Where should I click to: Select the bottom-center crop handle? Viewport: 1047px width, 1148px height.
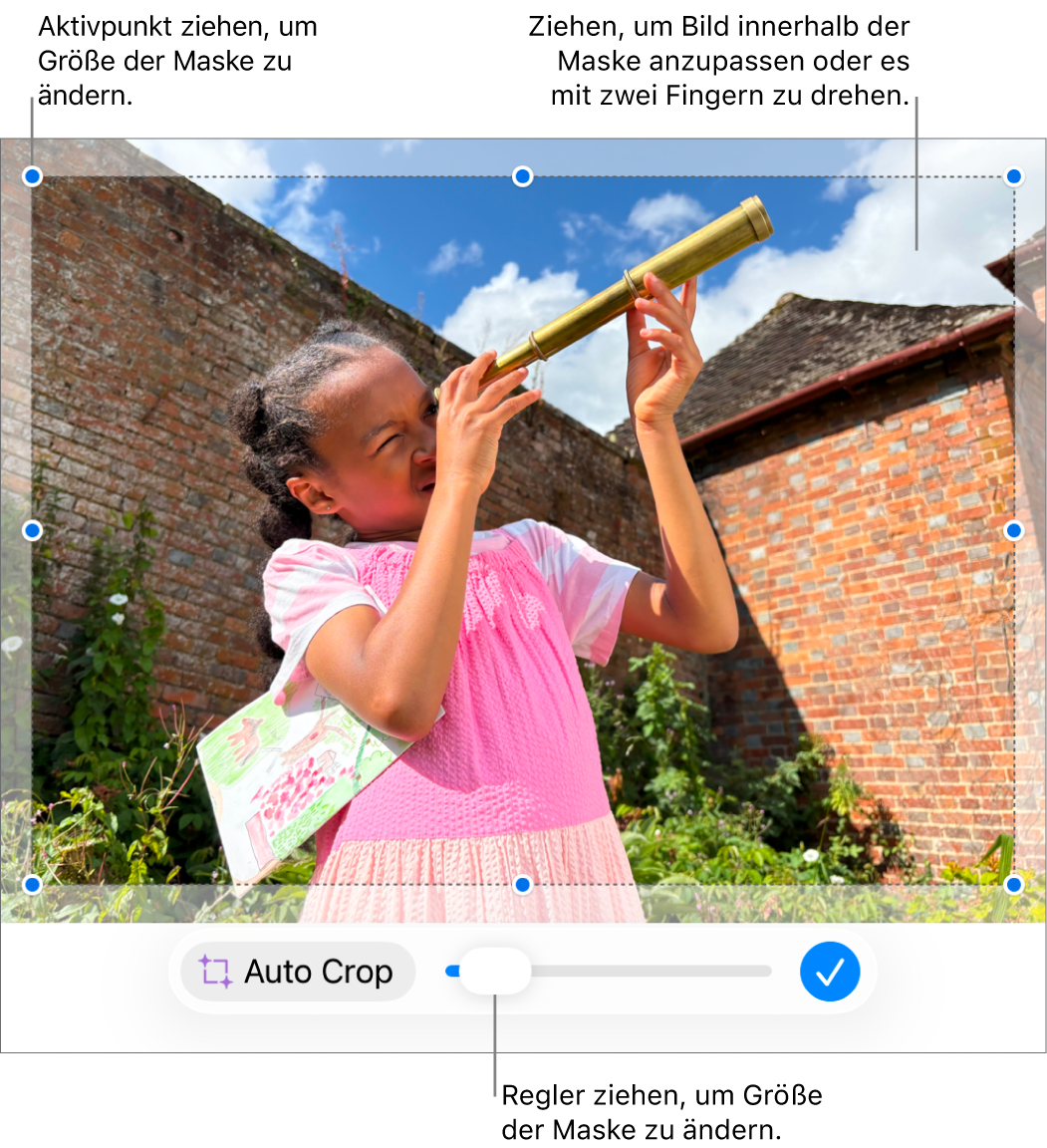coord(523,885)
